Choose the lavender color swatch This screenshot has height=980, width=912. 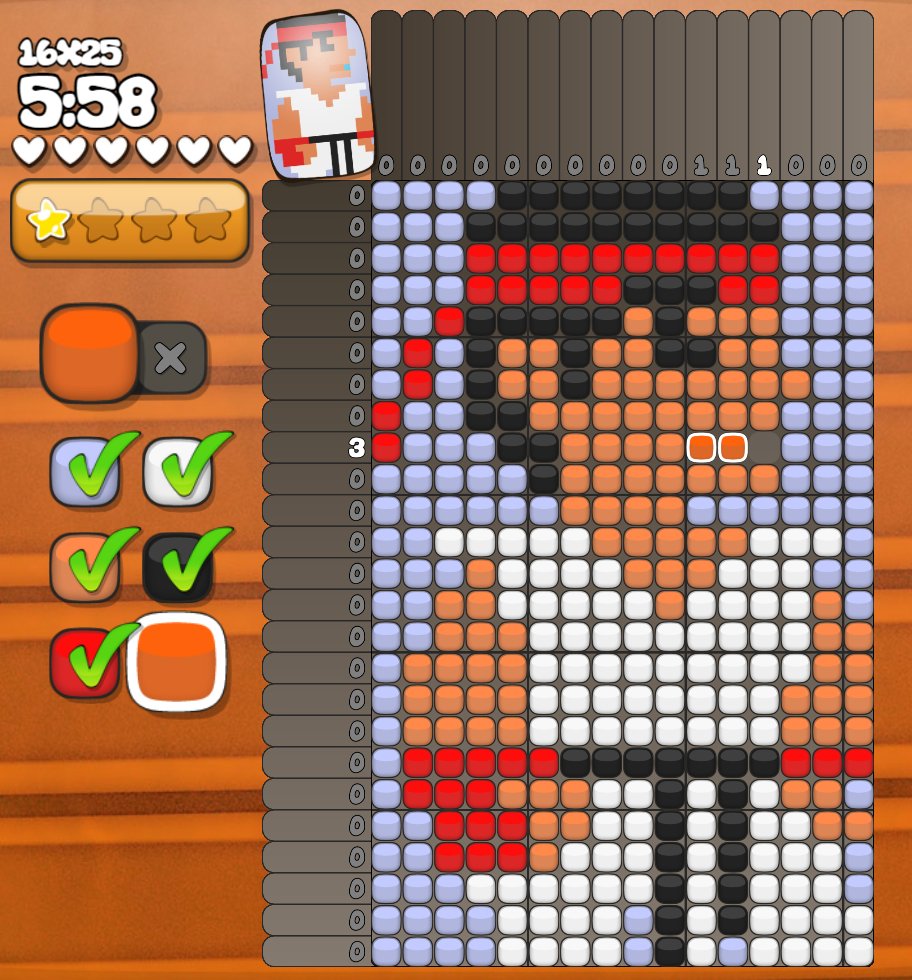tap(85, 471)
